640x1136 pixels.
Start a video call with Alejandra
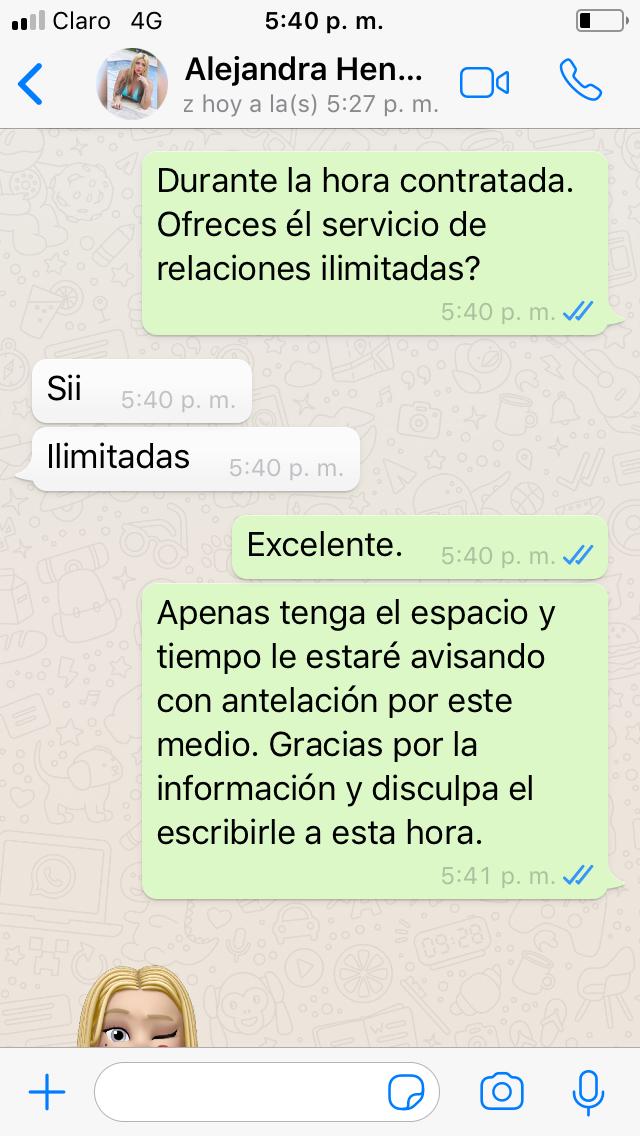click(x=485, y=83)
